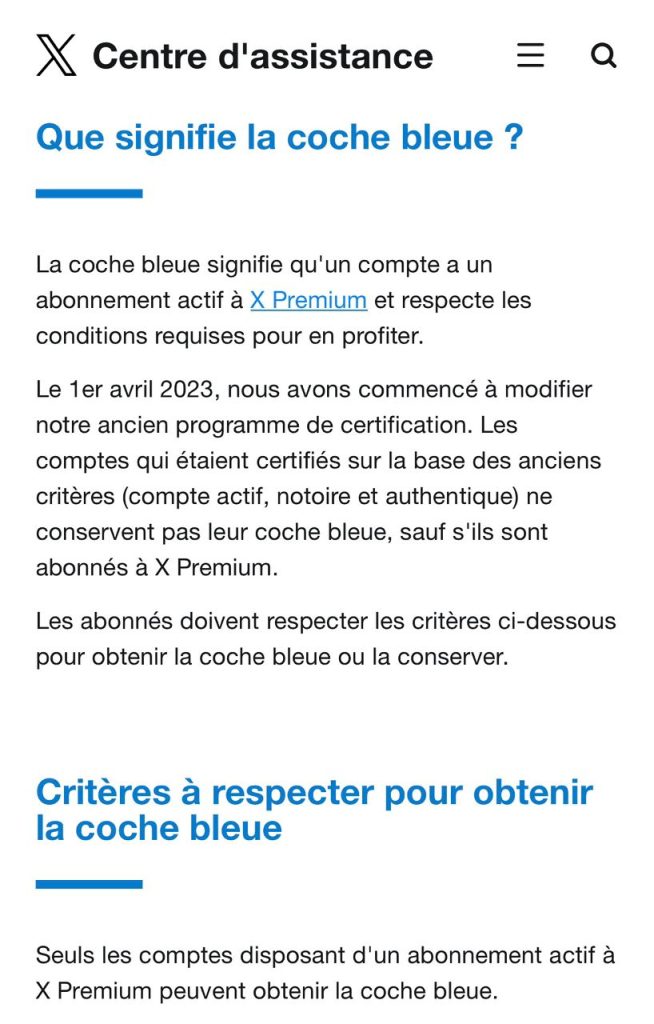654x1024 pixels.
Task: Open the hamburger menu
Action: pos(530,55)
